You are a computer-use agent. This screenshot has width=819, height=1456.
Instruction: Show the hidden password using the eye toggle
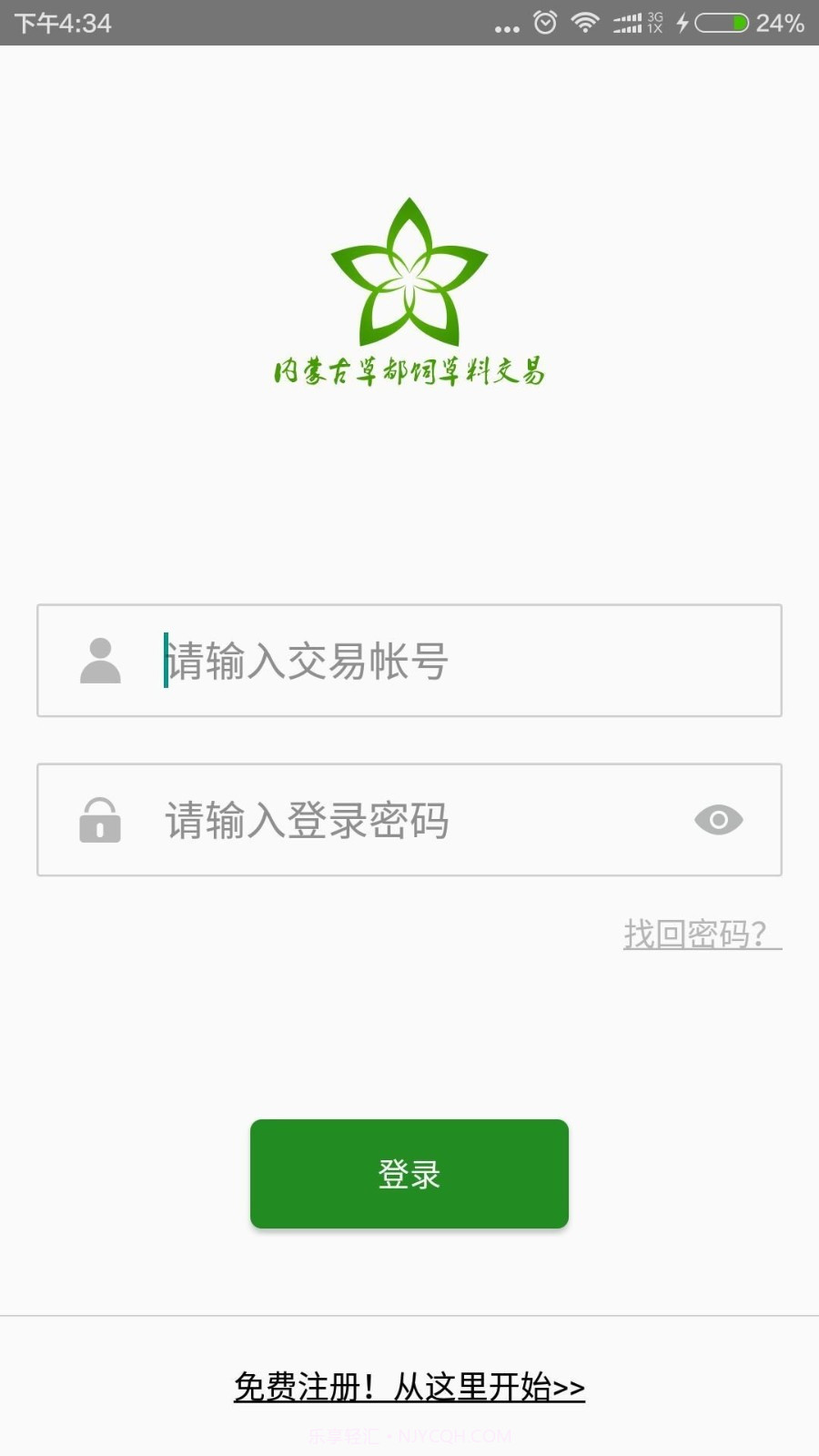pos(720,820)
